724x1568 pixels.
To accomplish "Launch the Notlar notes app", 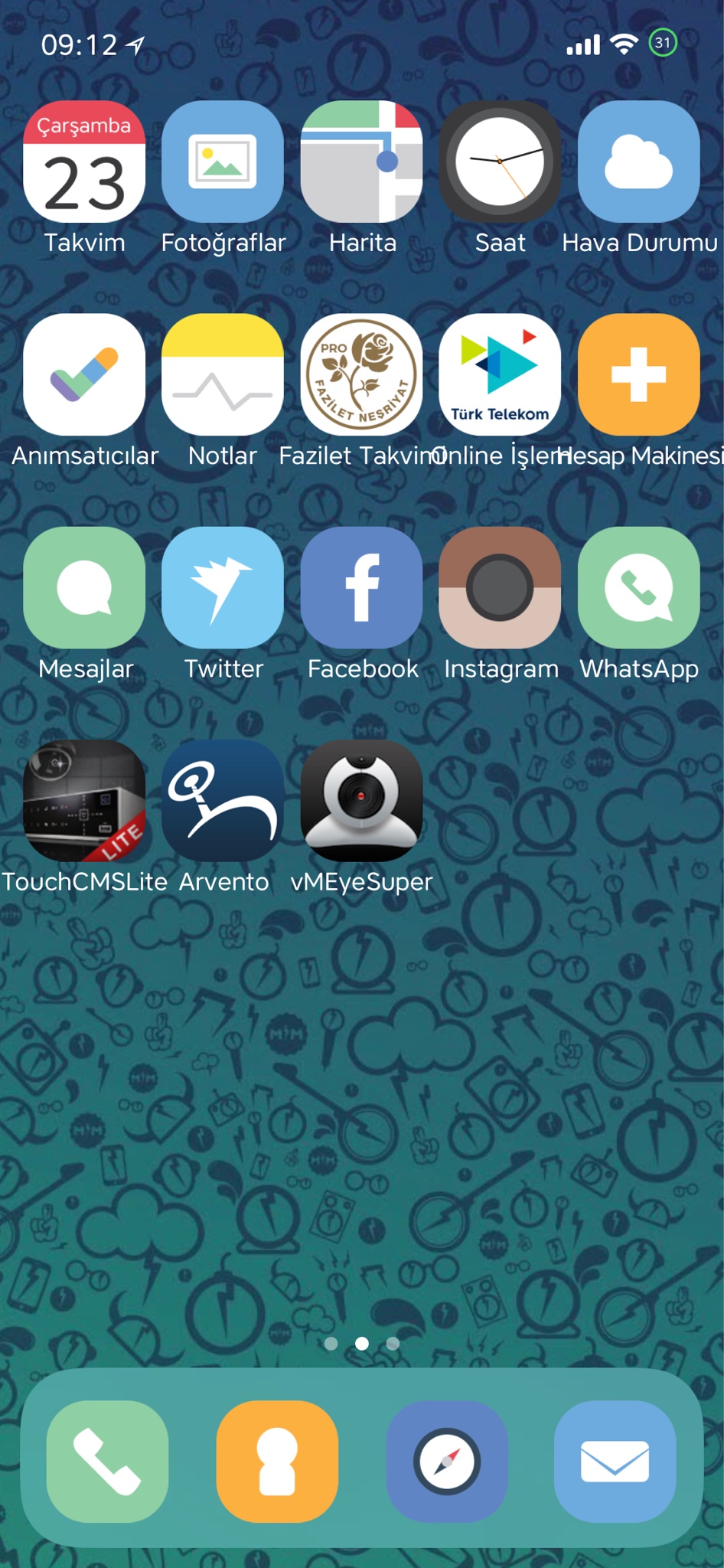I will (223, 374).
